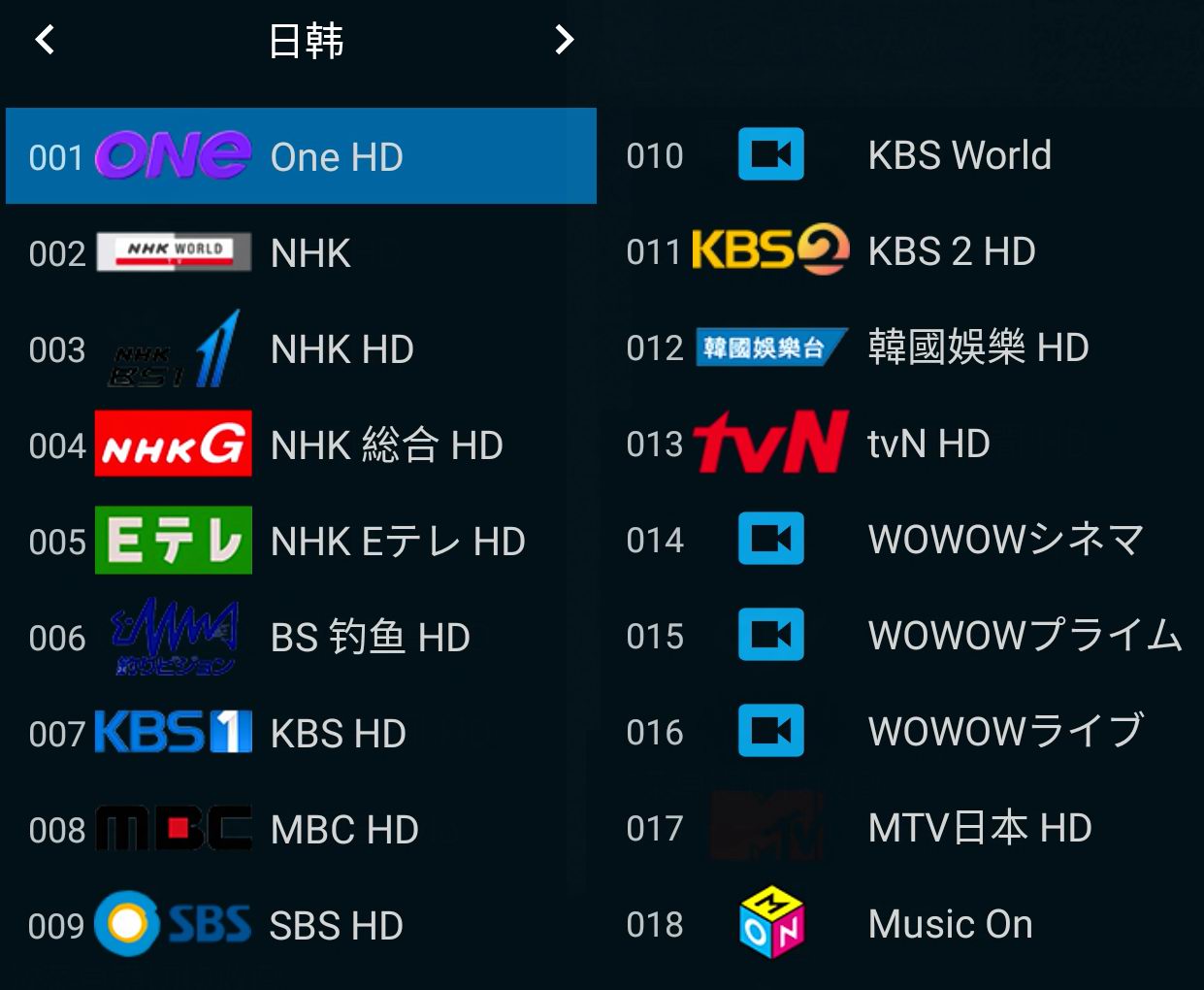The width and height of the screenshot is (1204, 990).
Task: Select KBS World channel
Action: (902, 155)
